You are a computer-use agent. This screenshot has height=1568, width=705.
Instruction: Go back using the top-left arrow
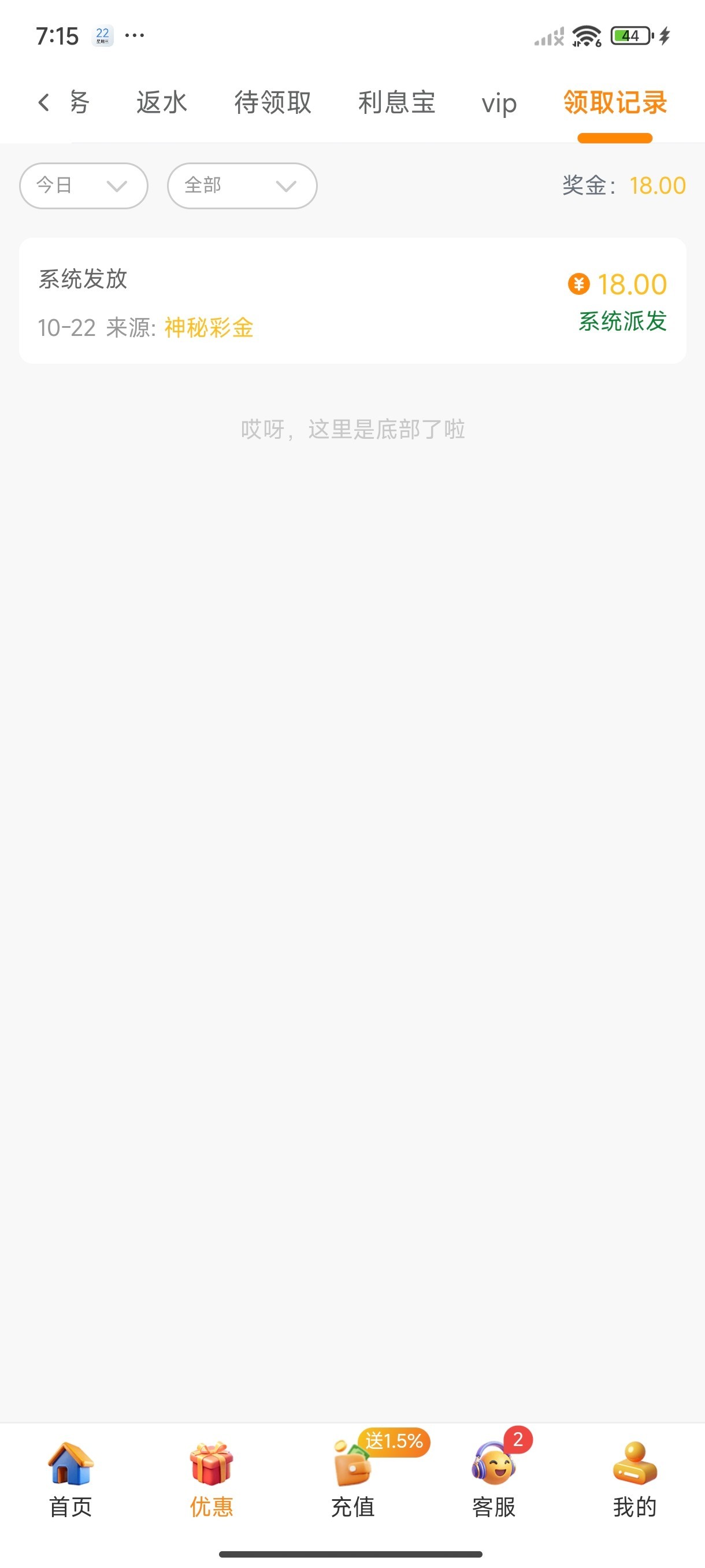(43, 102)
